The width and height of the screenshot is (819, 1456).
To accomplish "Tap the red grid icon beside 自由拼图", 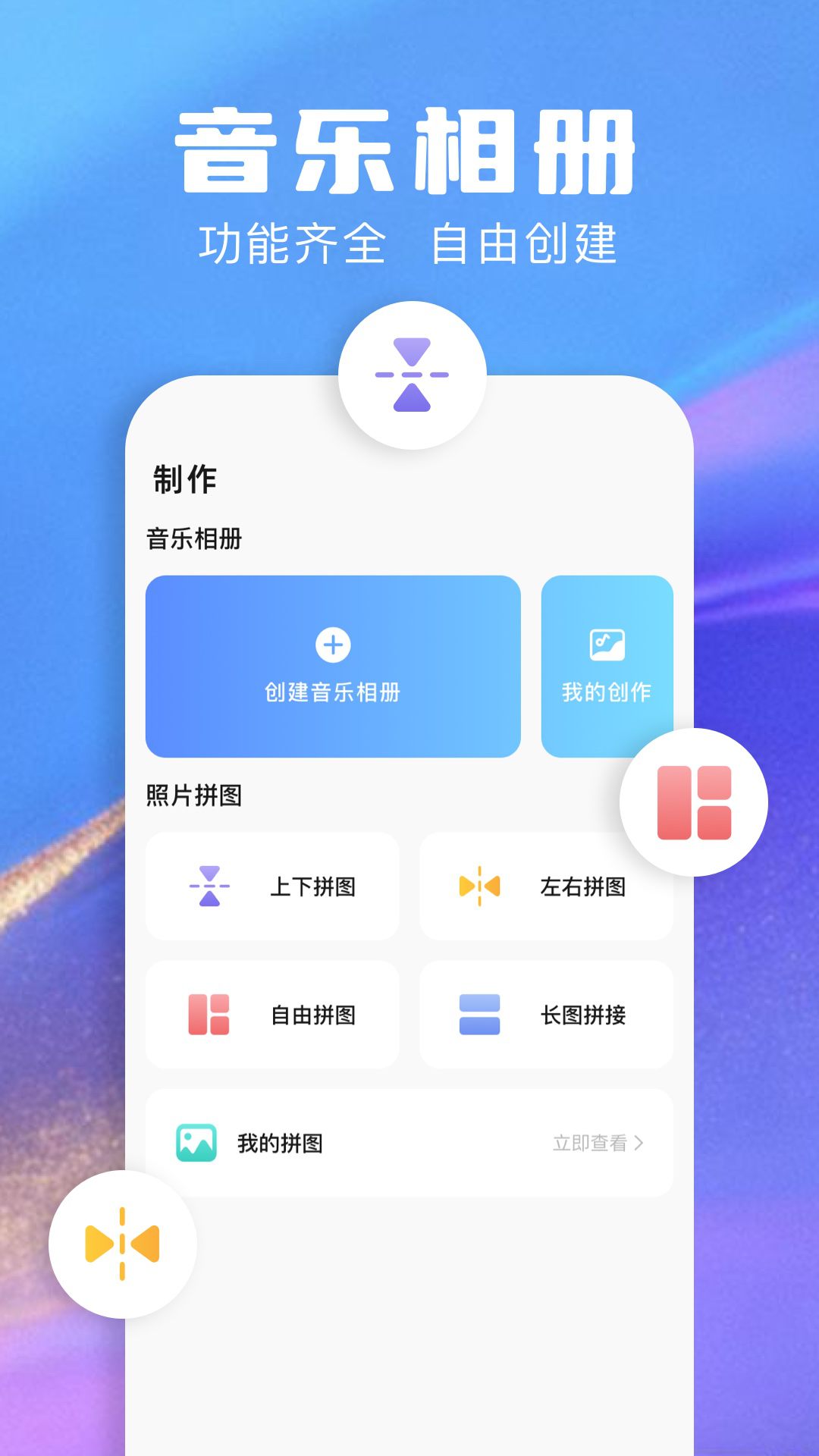I will (x=210, y=1014).
